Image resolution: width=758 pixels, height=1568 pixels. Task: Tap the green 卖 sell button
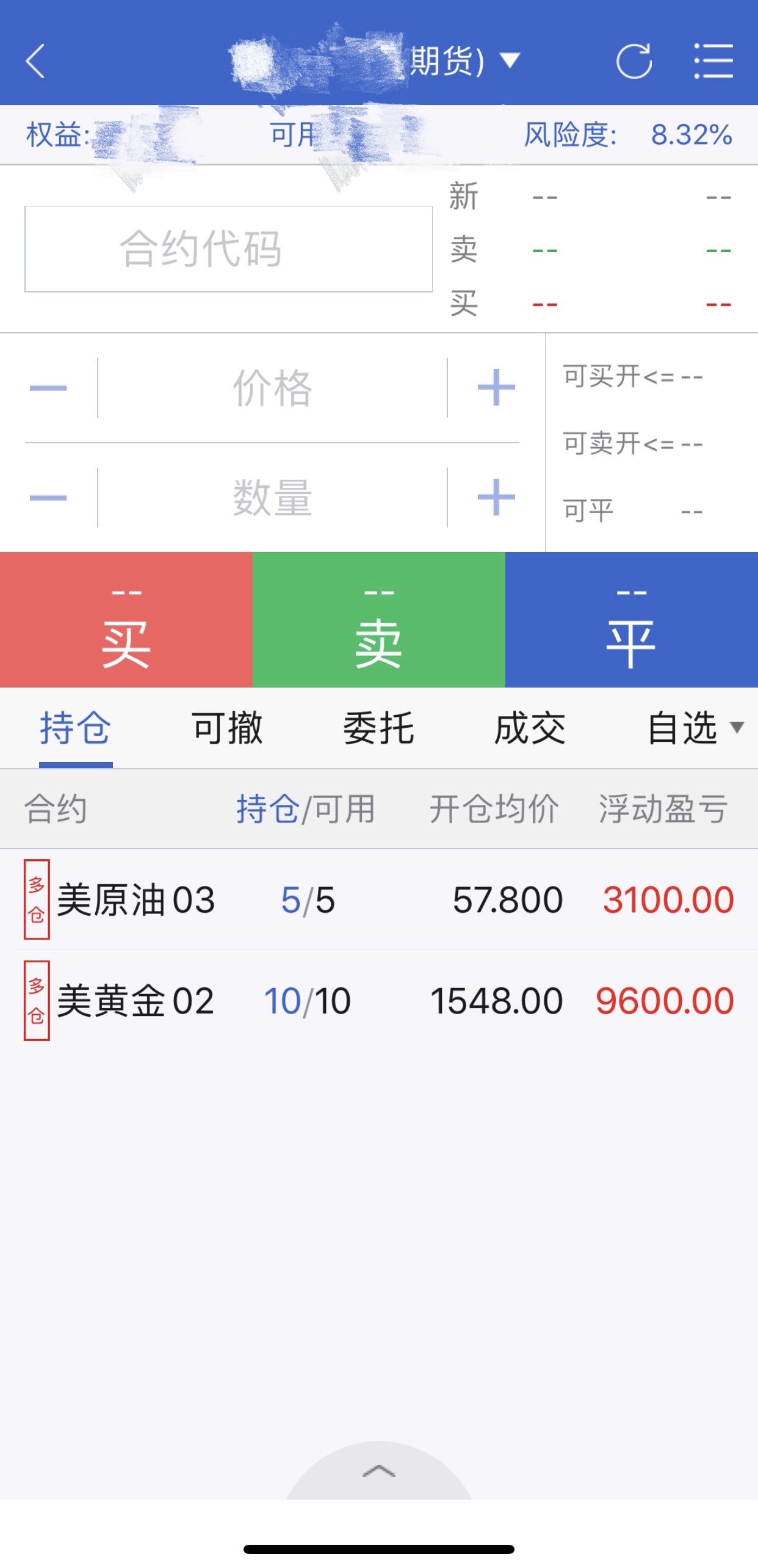tap(378, 620)
